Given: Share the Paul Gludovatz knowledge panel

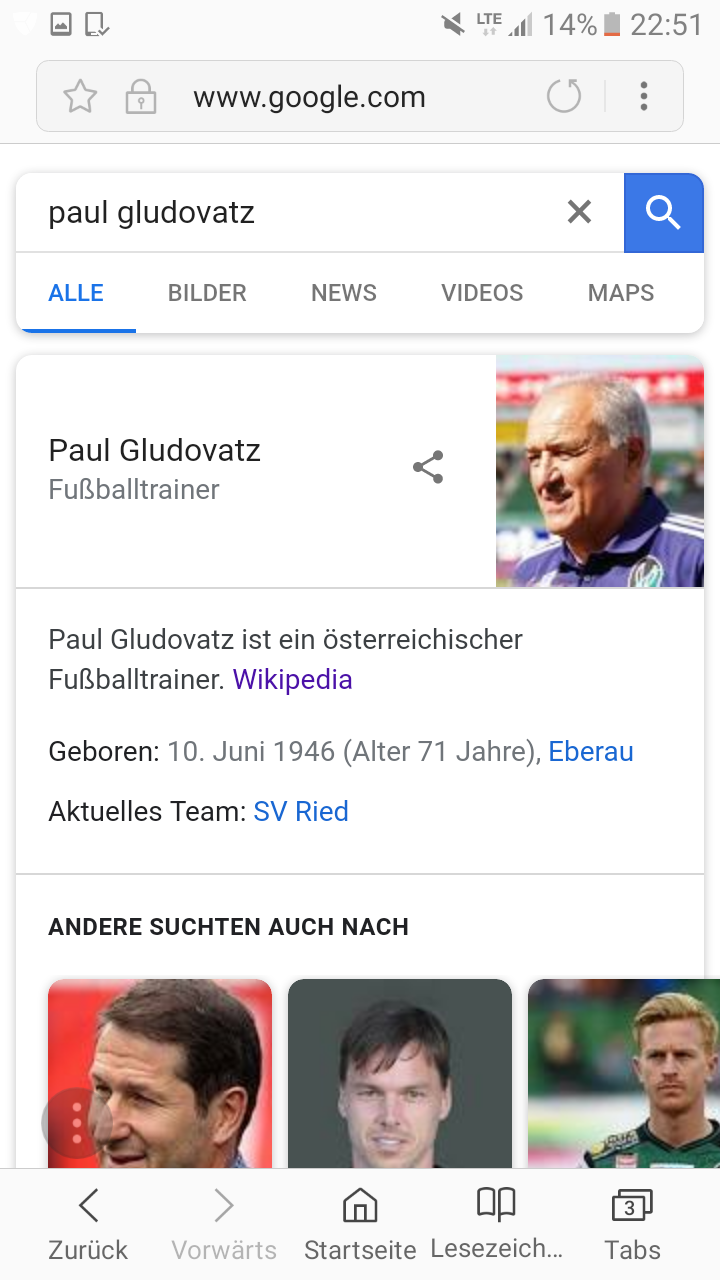Looking at the screenshot, I should [428, 467].
